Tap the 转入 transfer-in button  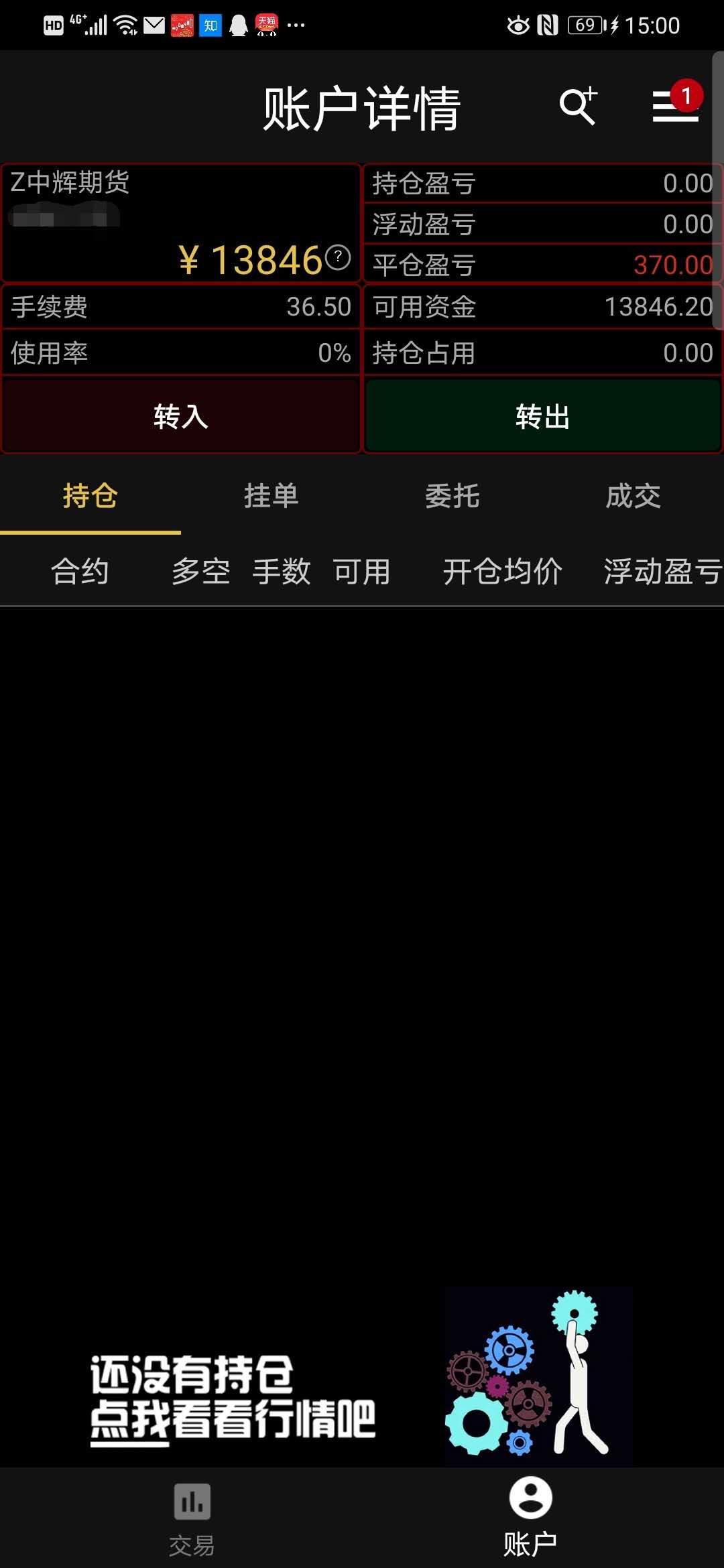click(x=181, y=416)
